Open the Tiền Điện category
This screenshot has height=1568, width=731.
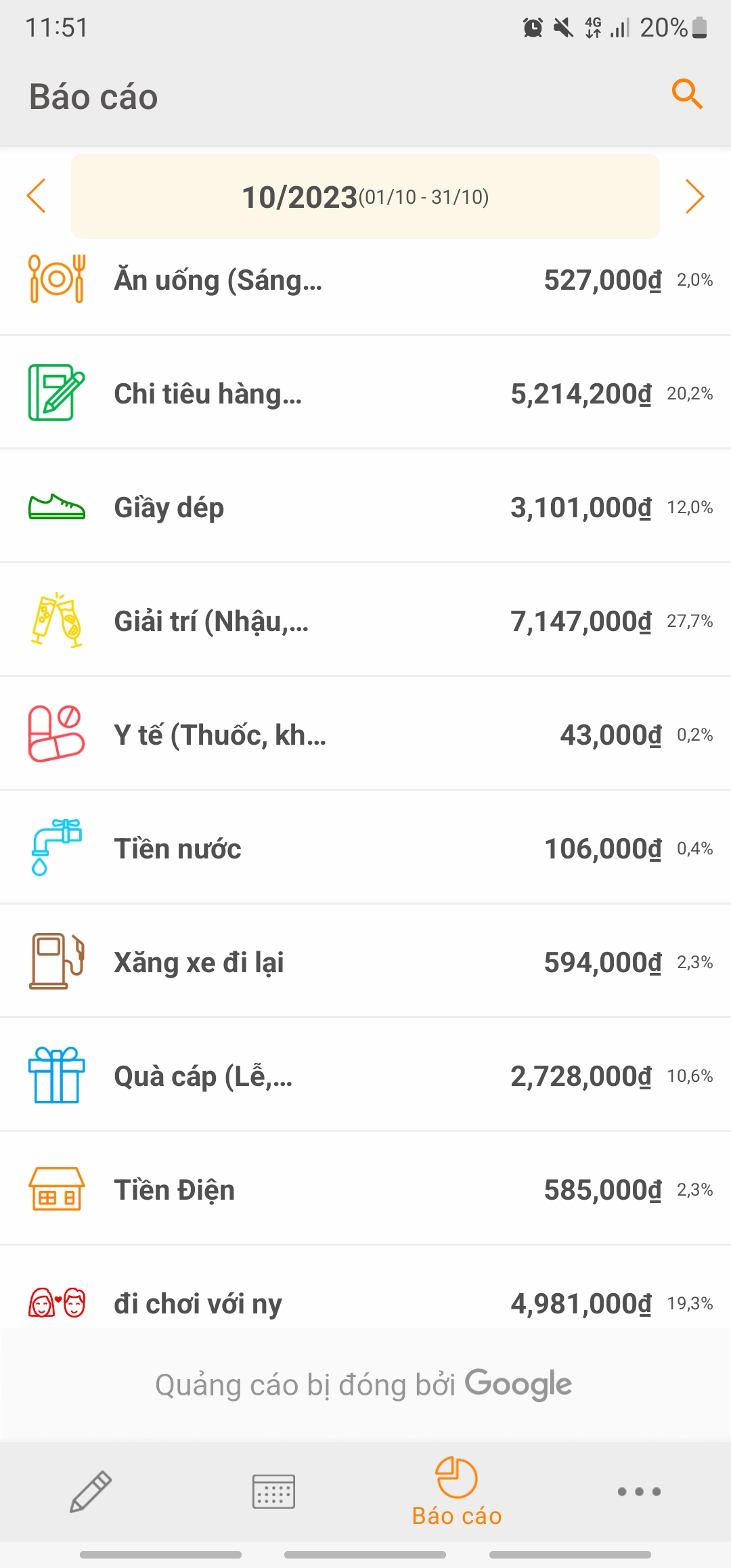coord(365,1190)
